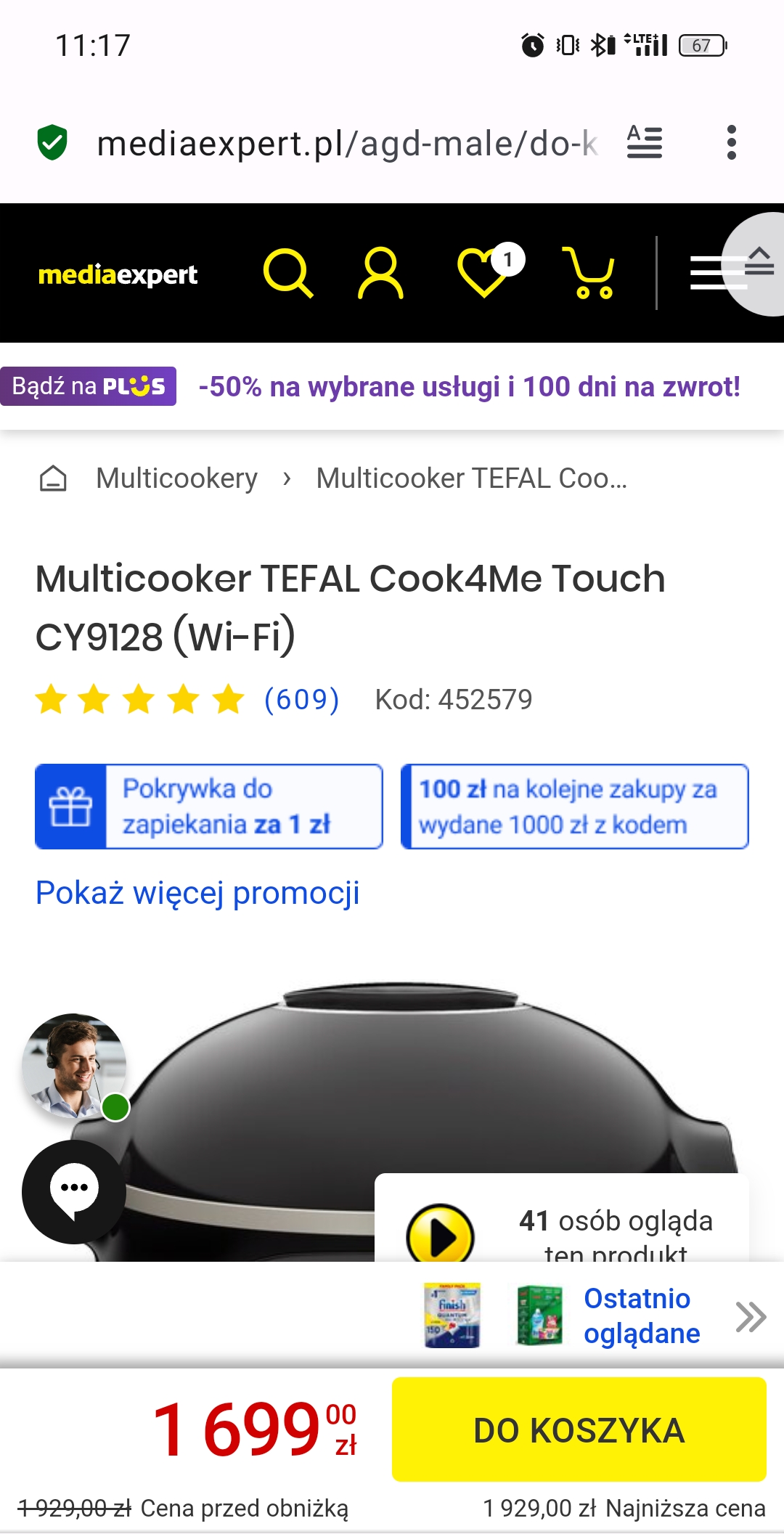Tap the mediaexpert logo to go home
Image resolution: width=784 pixels, height=1534 pixels.
[118, 274]
